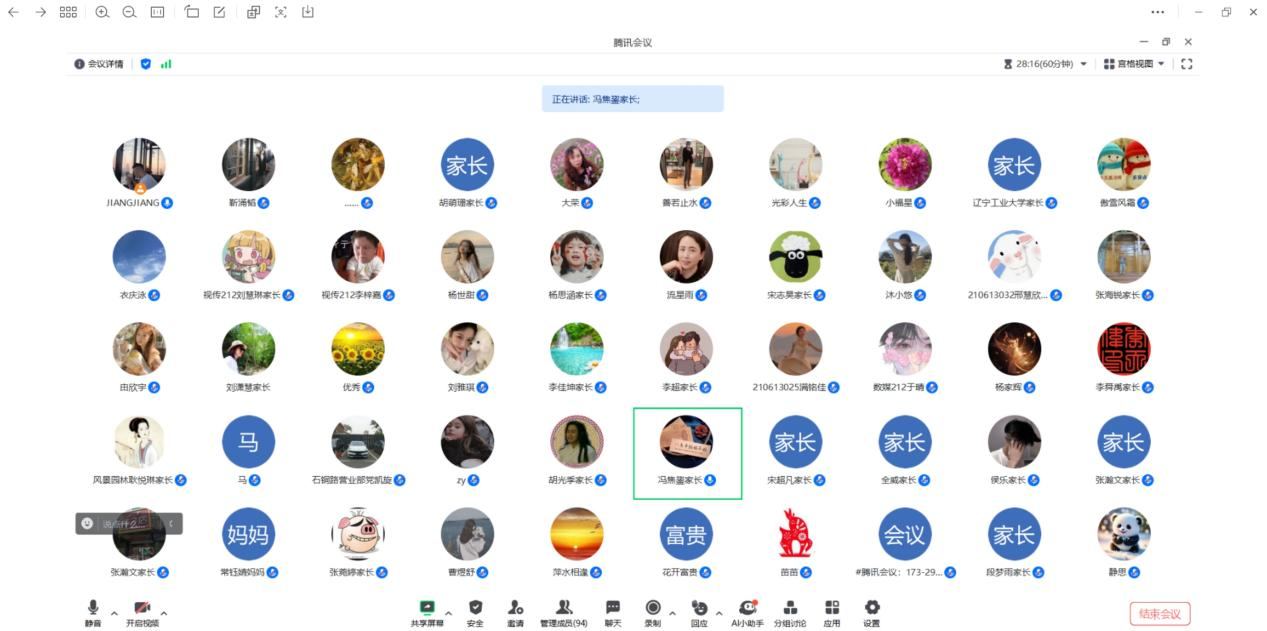Expand the grid view (宫格视图) dropdown
The width and height of the screenshot is (1267, 631).
click(1135, 64)
